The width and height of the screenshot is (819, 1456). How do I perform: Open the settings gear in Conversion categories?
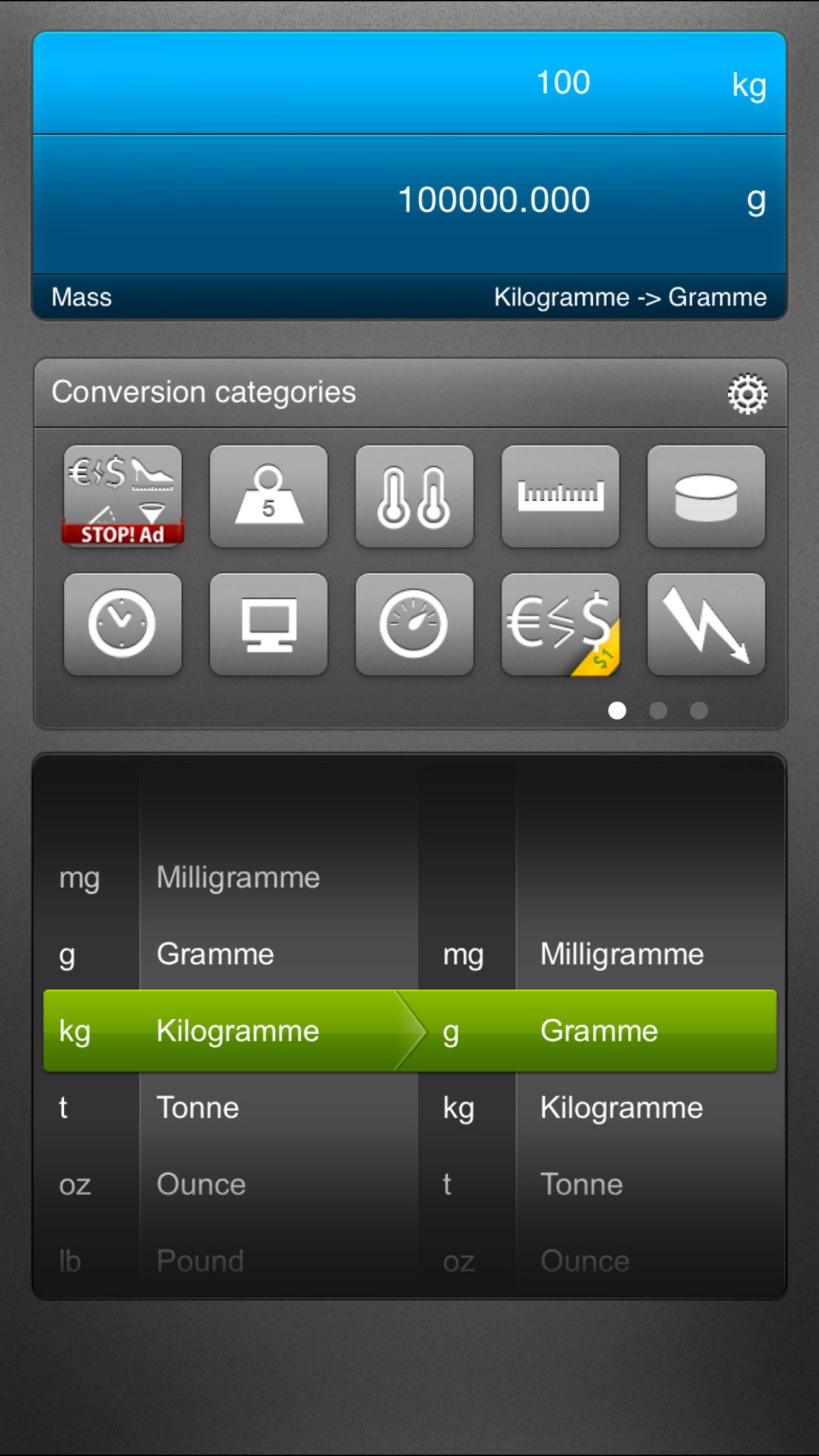pos(747,393)
